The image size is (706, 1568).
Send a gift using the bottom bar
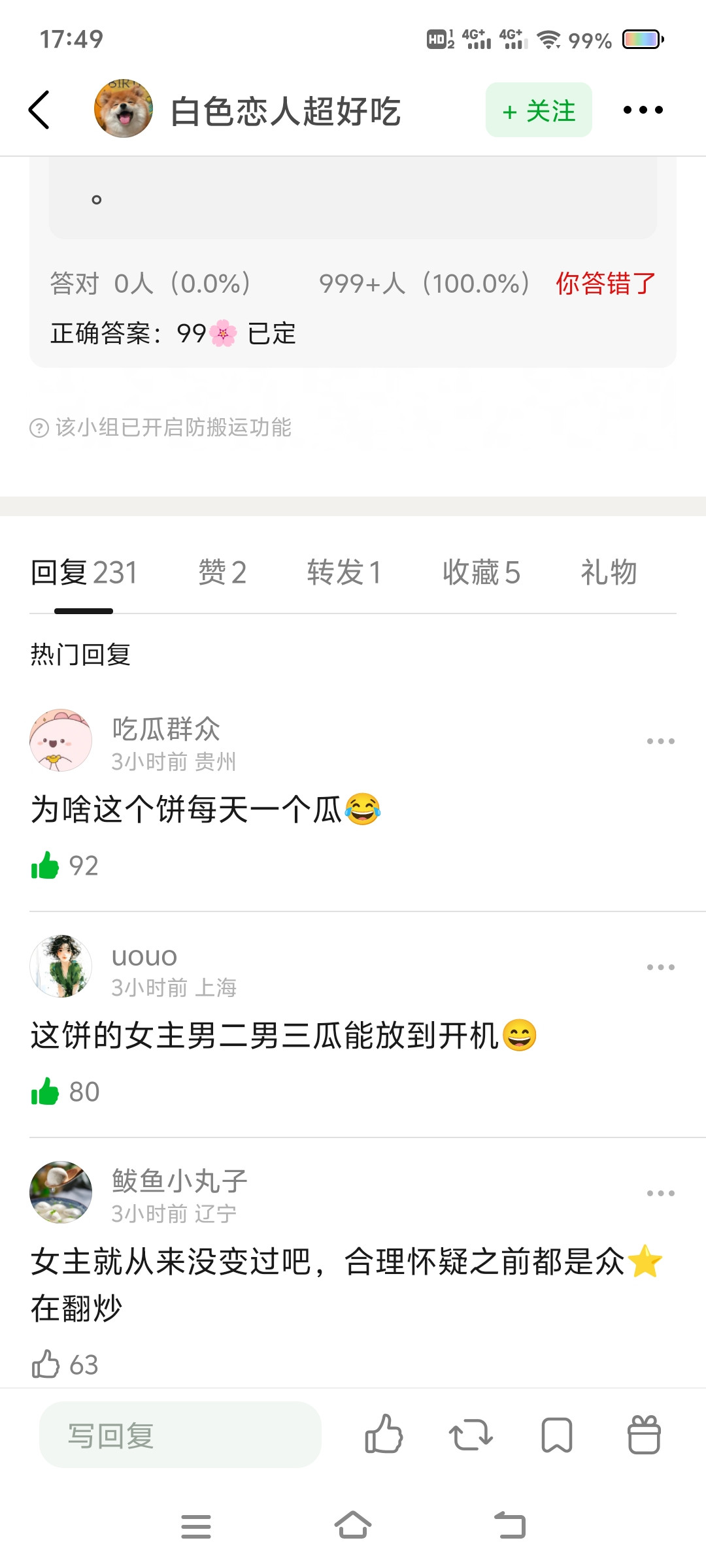[644, 1435]
